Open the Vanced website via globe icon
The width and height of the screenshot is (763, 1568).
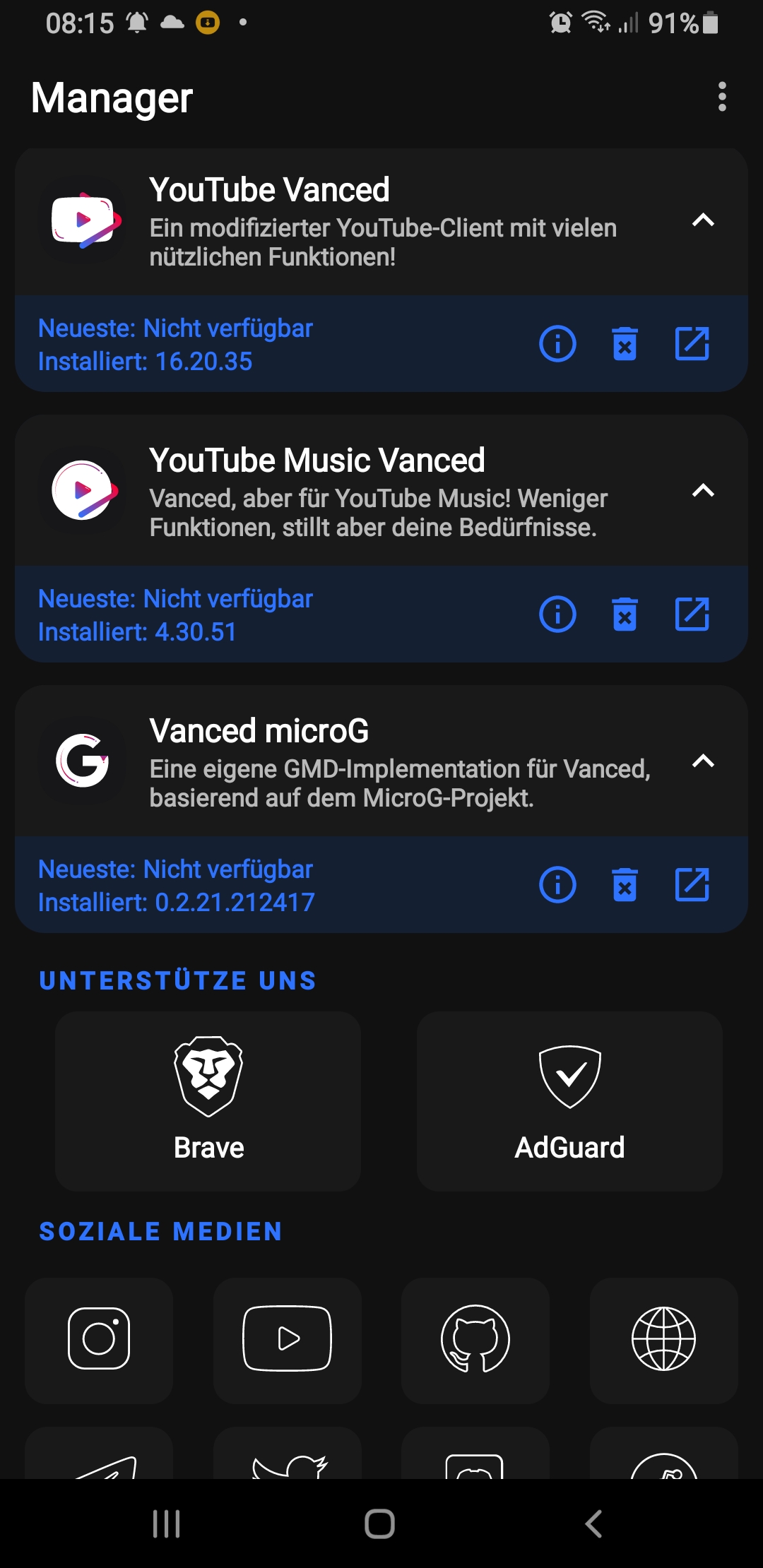pyautogui.click(x=663, y=1338)
